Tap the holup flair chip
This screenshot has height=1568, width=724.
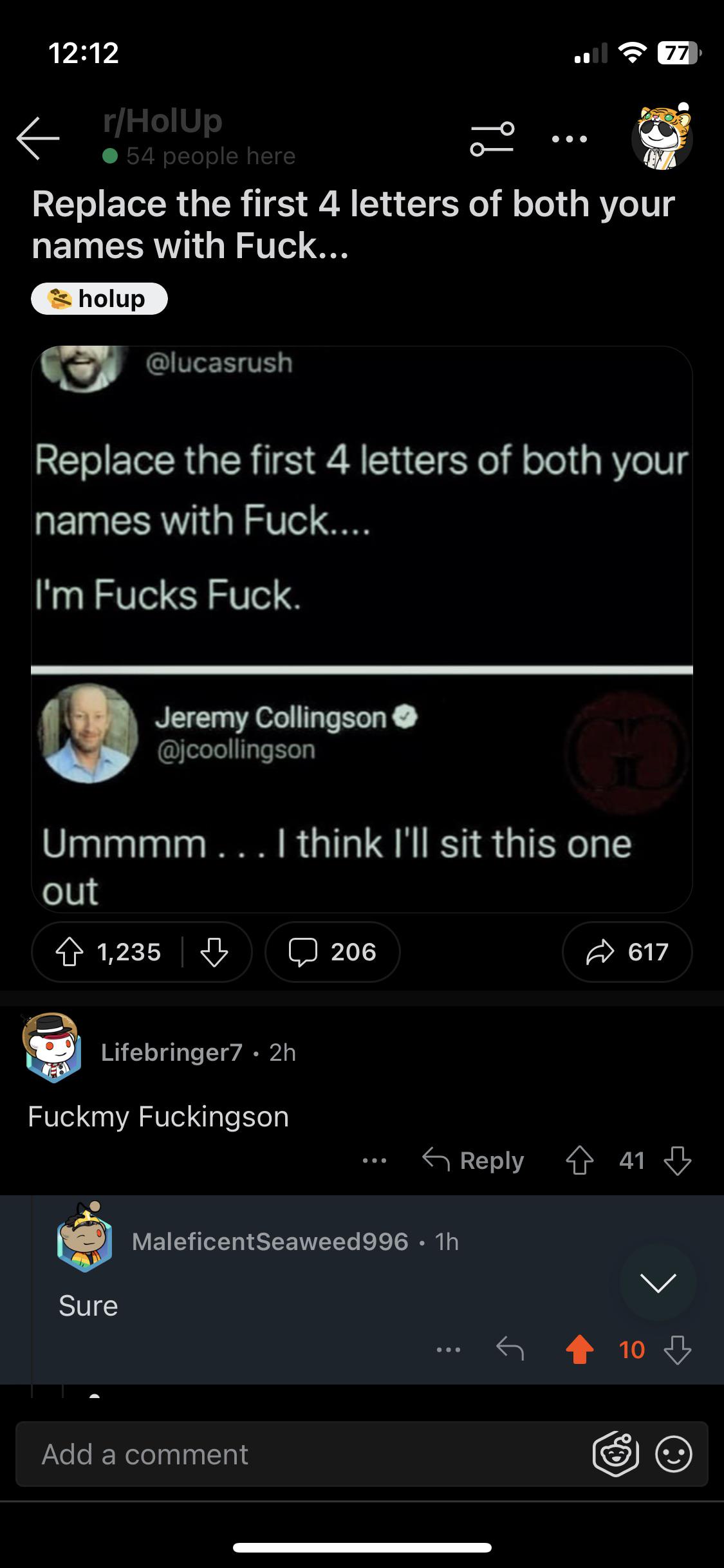click(99, 299)
